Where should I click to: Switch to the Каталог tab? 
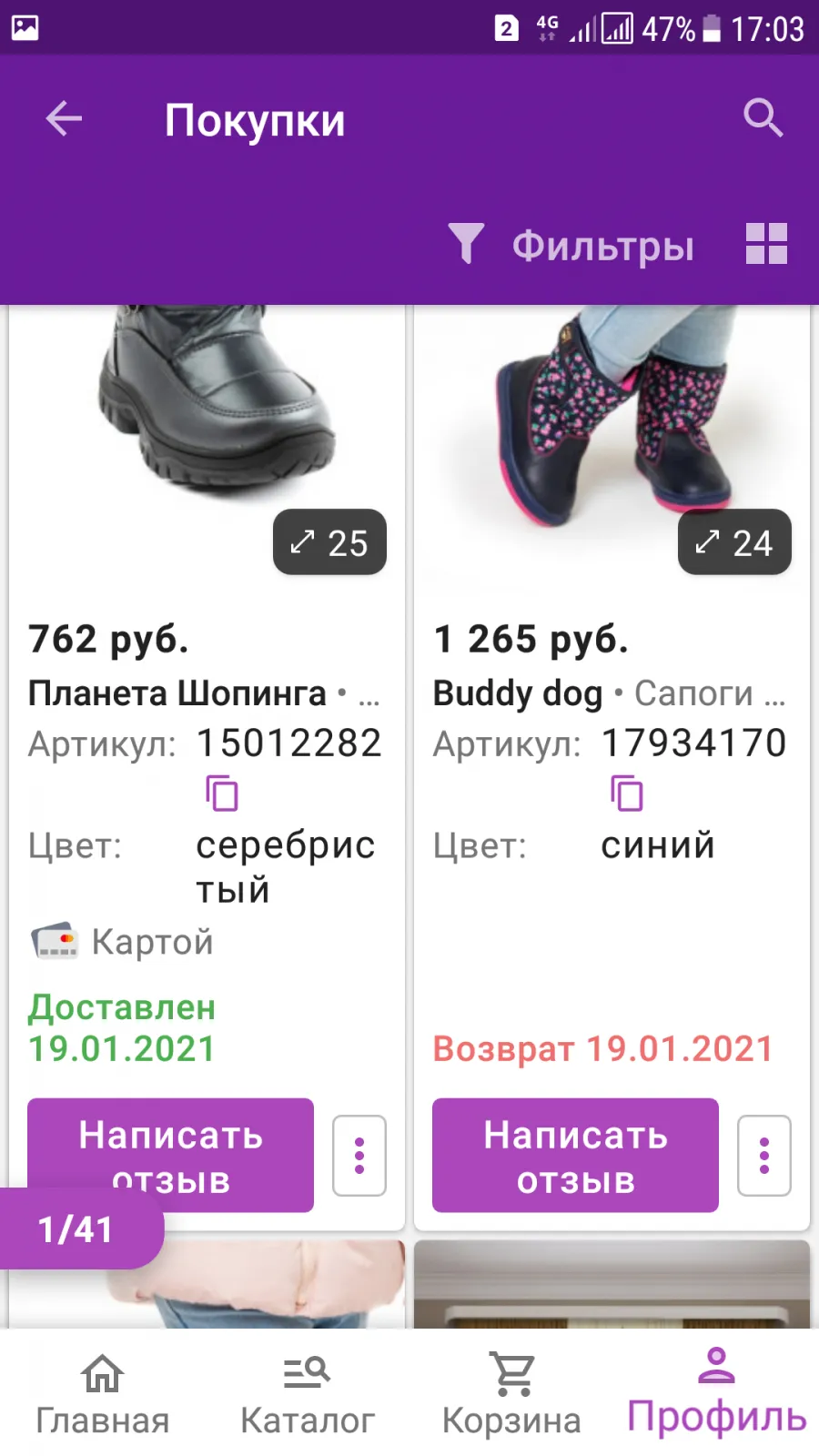[307, 1394]
